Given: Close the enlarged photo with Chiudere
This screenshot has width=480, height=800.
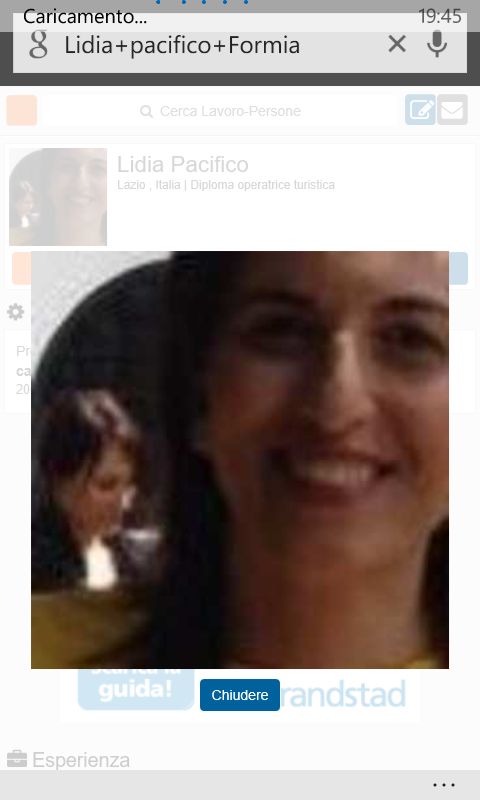Looking at the screenshot, I should click(240, 695).
